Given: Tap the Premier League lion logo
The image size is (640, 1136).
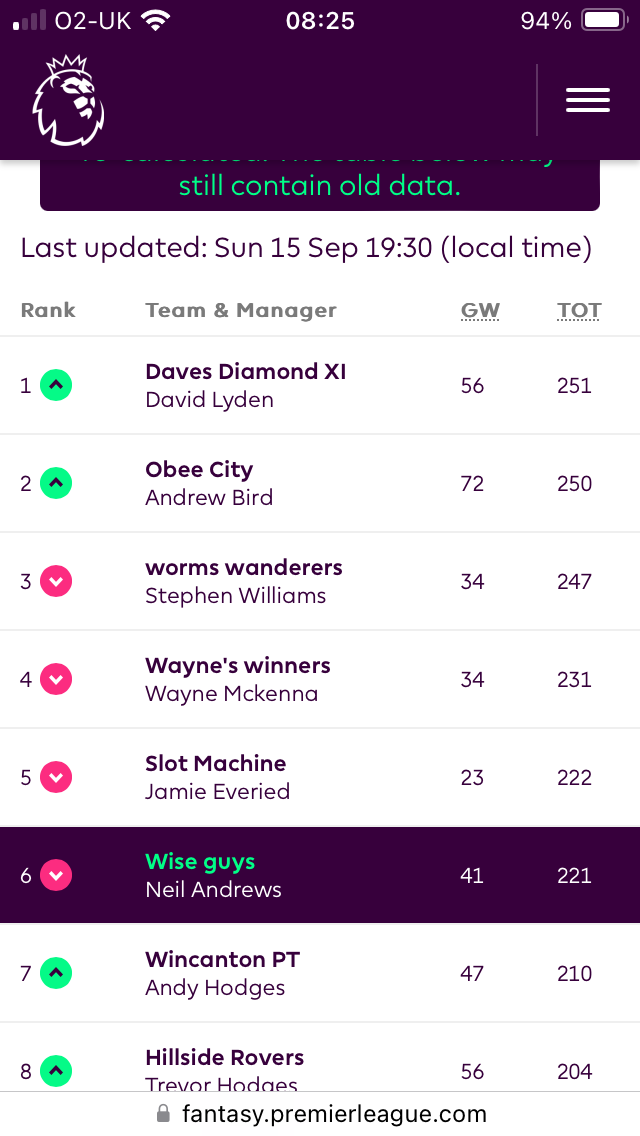Looking at the screenshot, I should coord(69,100).
